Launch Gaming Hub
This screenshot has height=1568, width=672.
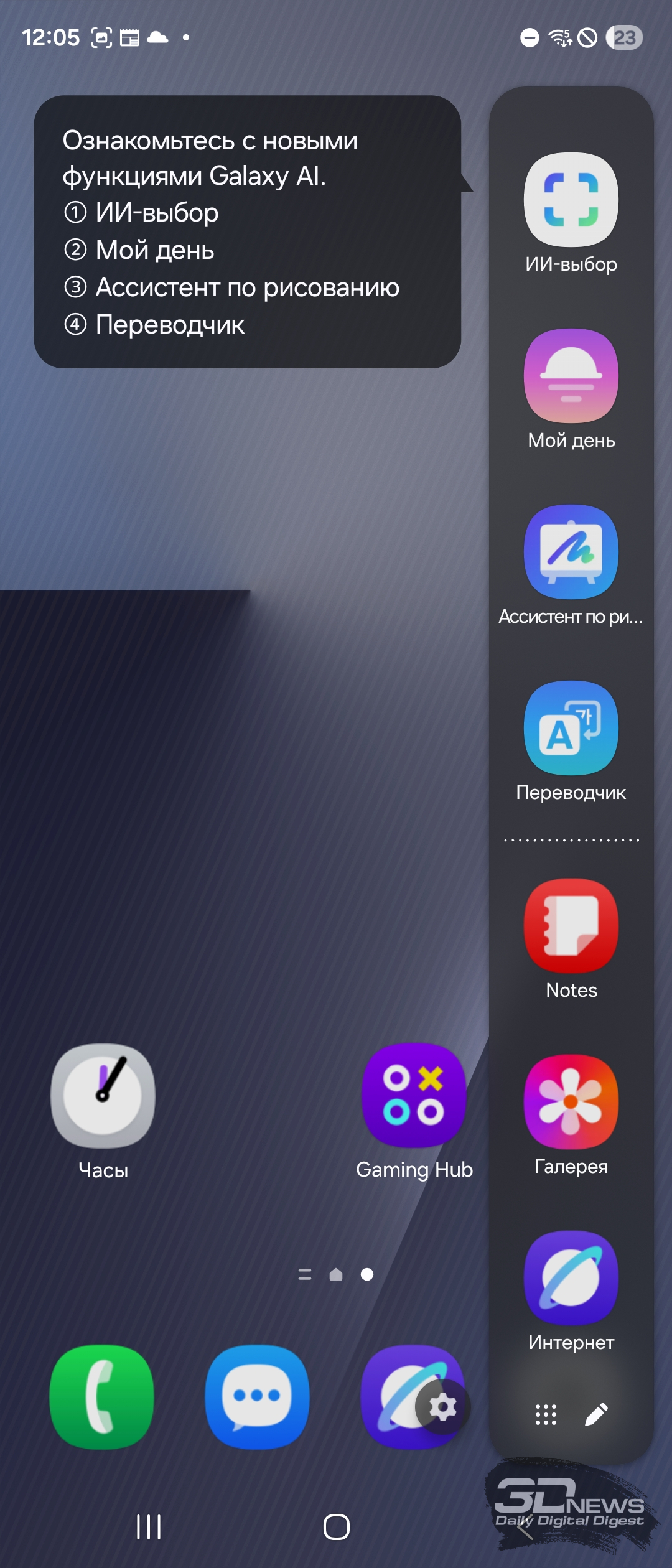pos(414,1096)
